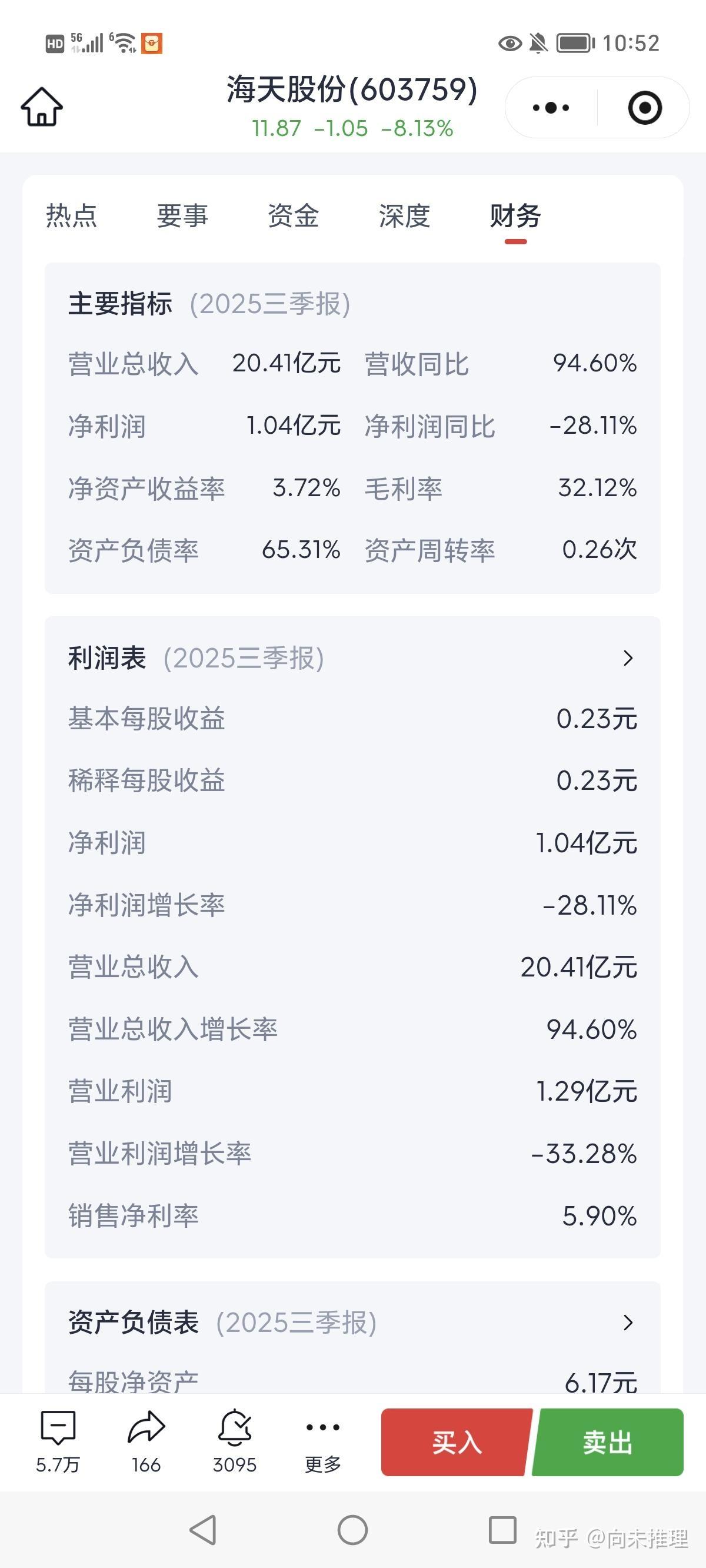Tap the stock price 11.87 under the title
Viewport: 706px width, 1568px height.
point(276,128)
